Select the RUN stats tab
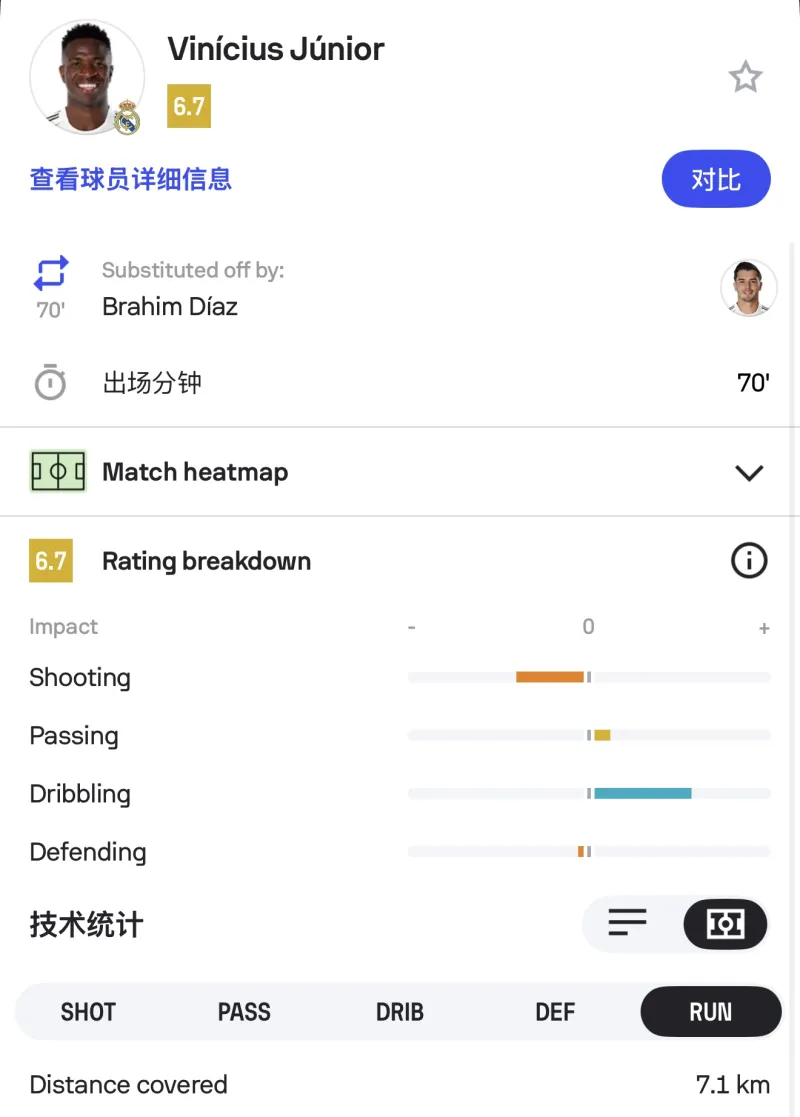Screen dimensions: 800x1117 tap(710, 1012)
